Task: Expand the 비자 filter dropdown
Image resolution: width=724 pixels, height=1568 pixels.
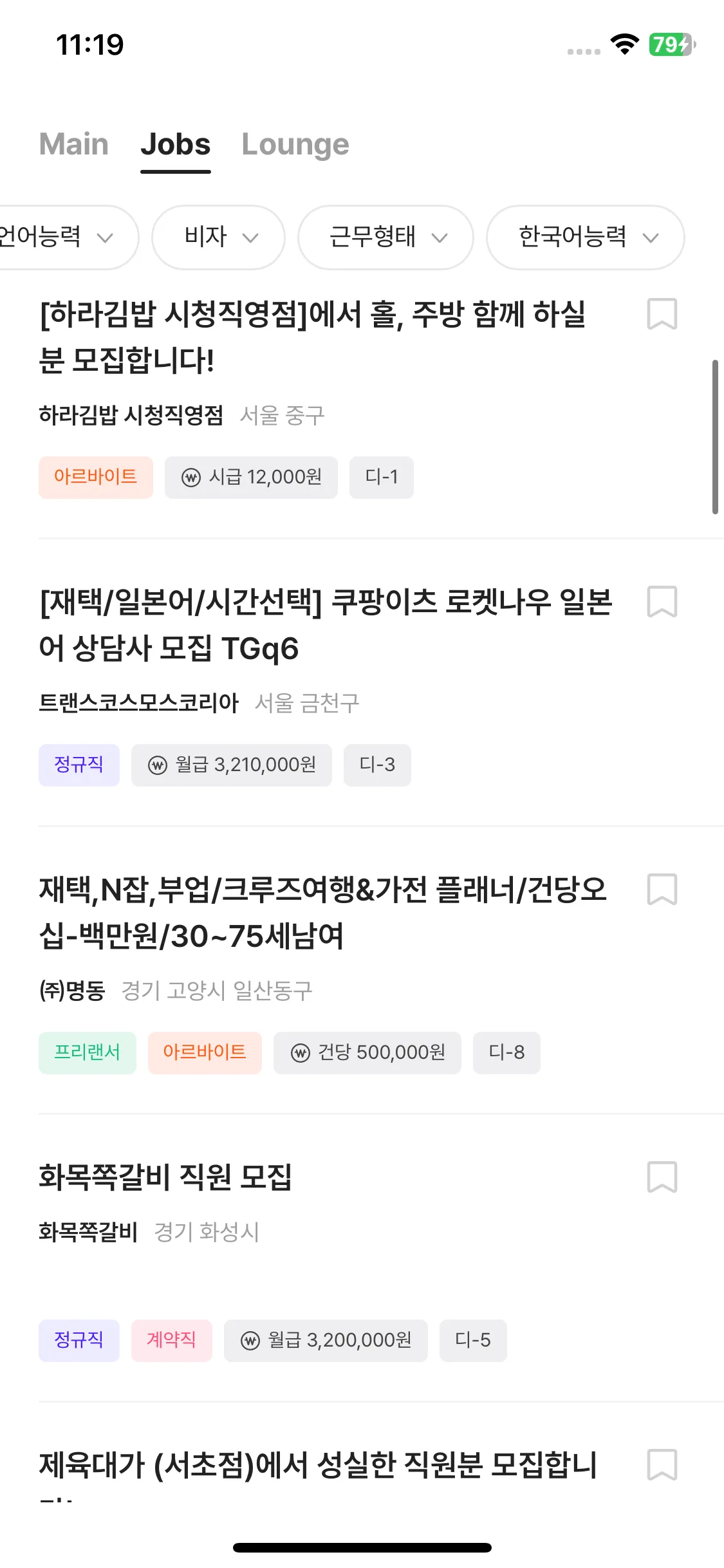Action: 219,237
